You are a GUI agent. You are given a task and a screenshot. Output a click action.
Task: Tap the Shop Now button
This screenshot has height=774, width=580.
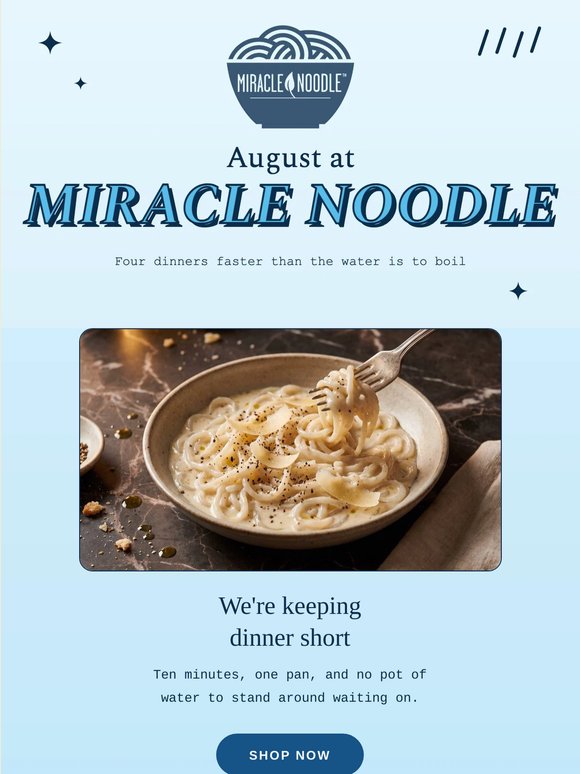click(290, 754)
